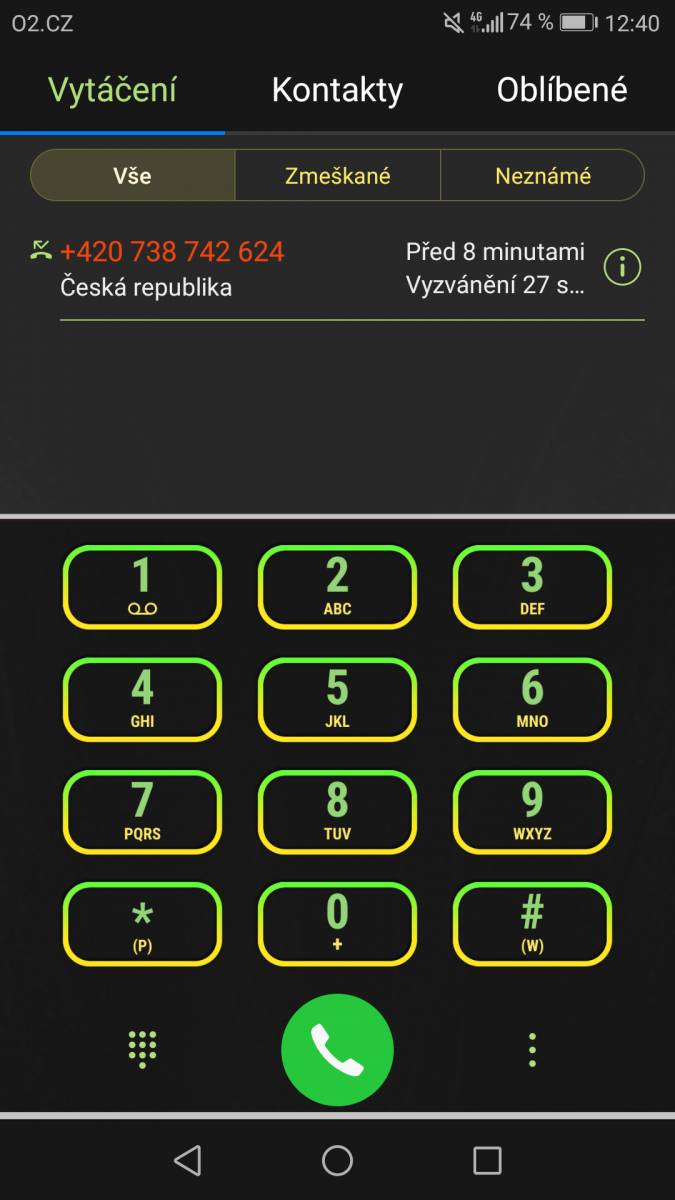Tap the 5 JKL key
The height and width of the screenshot is (1200, 675).
[337, 699]
